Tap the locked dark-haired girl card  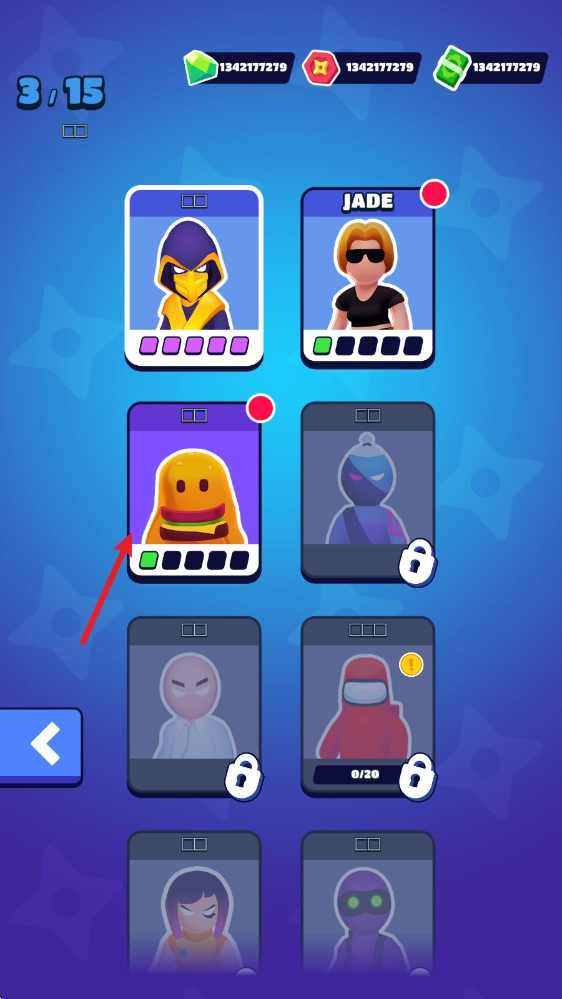point(194,911)
